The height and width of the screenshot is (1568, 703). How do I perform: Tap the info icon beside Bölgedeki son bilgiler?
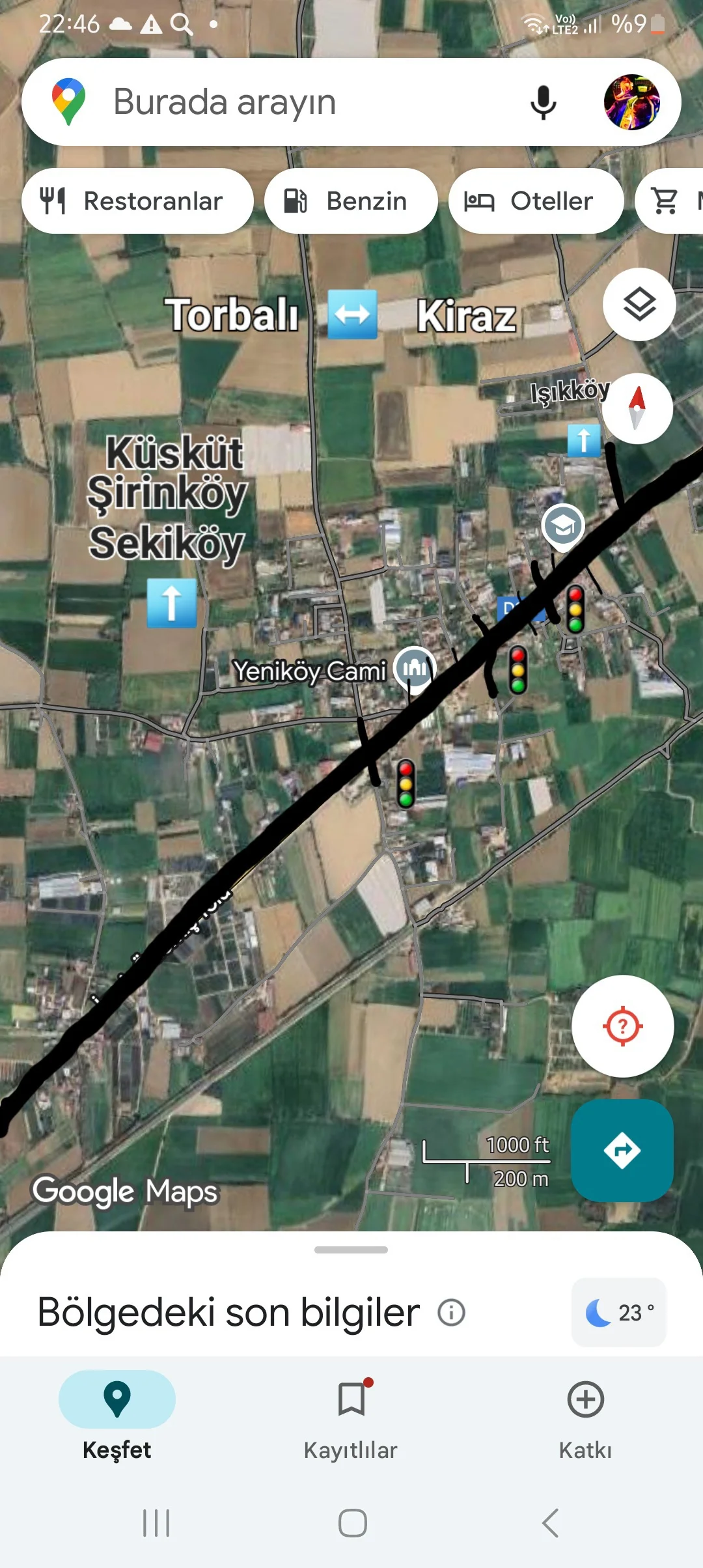tap(452, 1312)
